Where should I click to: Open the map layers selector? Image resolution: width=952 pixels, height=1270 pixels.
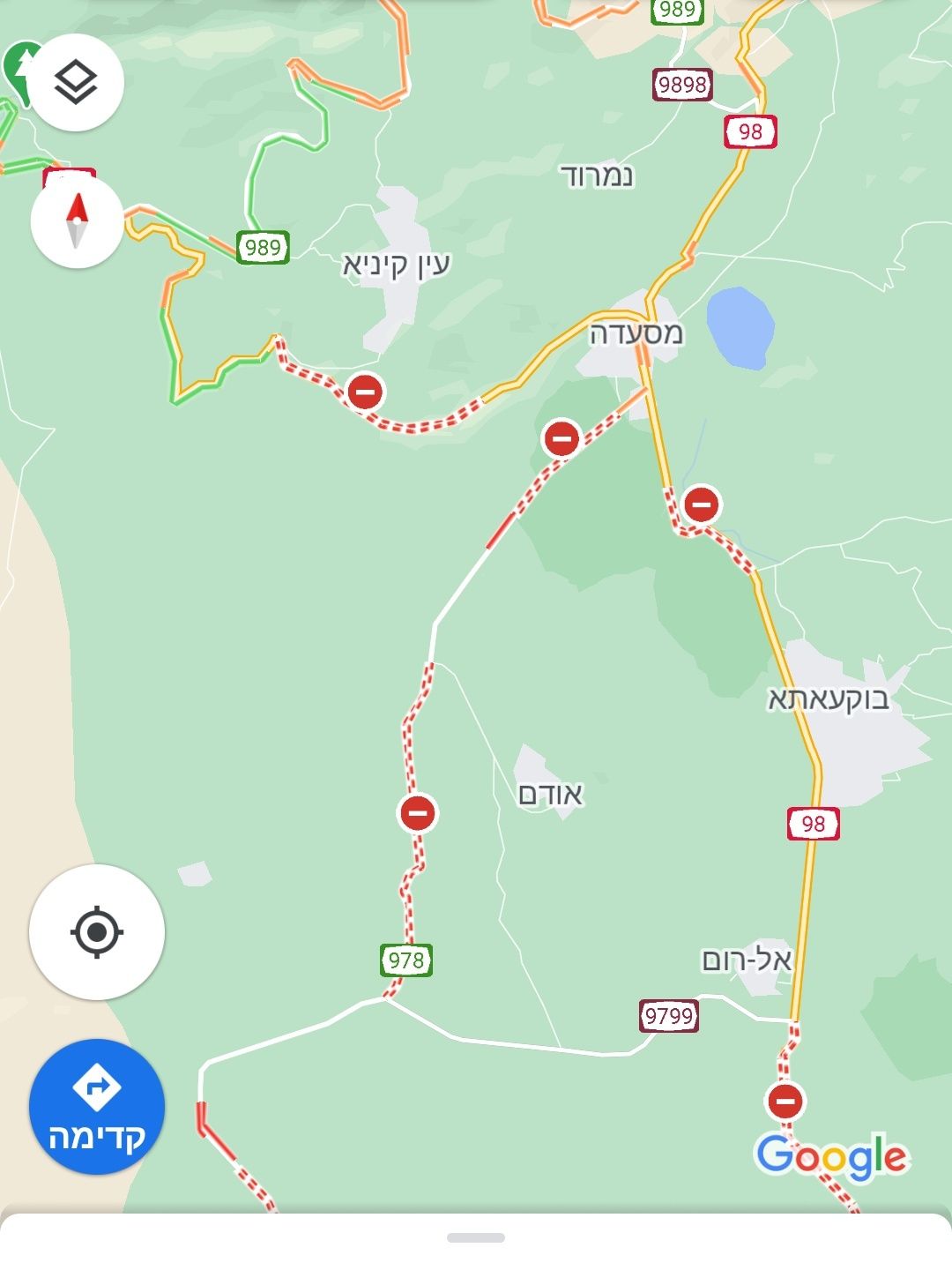[77, 83]
